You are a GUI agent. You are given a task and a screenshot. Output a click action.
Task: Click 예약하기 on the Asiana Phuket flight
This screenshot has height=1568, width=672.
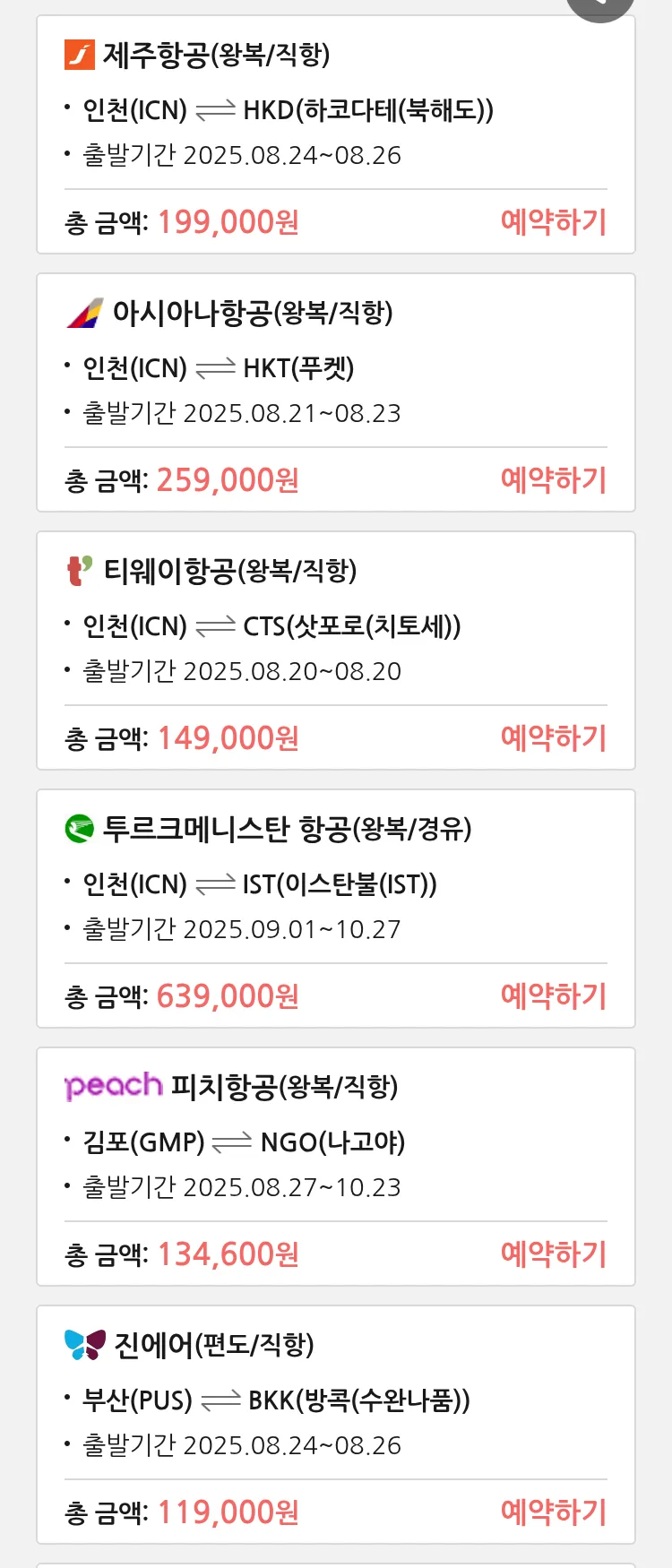[554, 480]
